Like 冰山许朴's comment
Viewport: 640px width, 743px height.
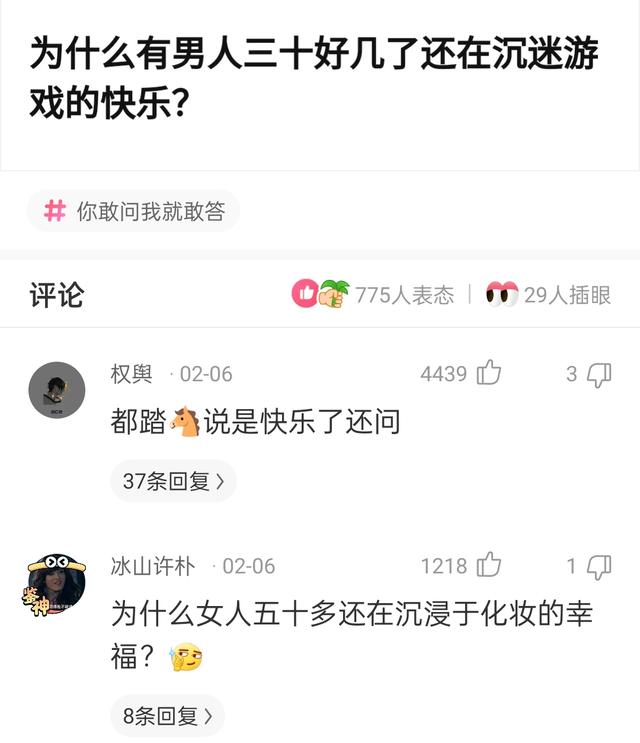pos(489,566)
